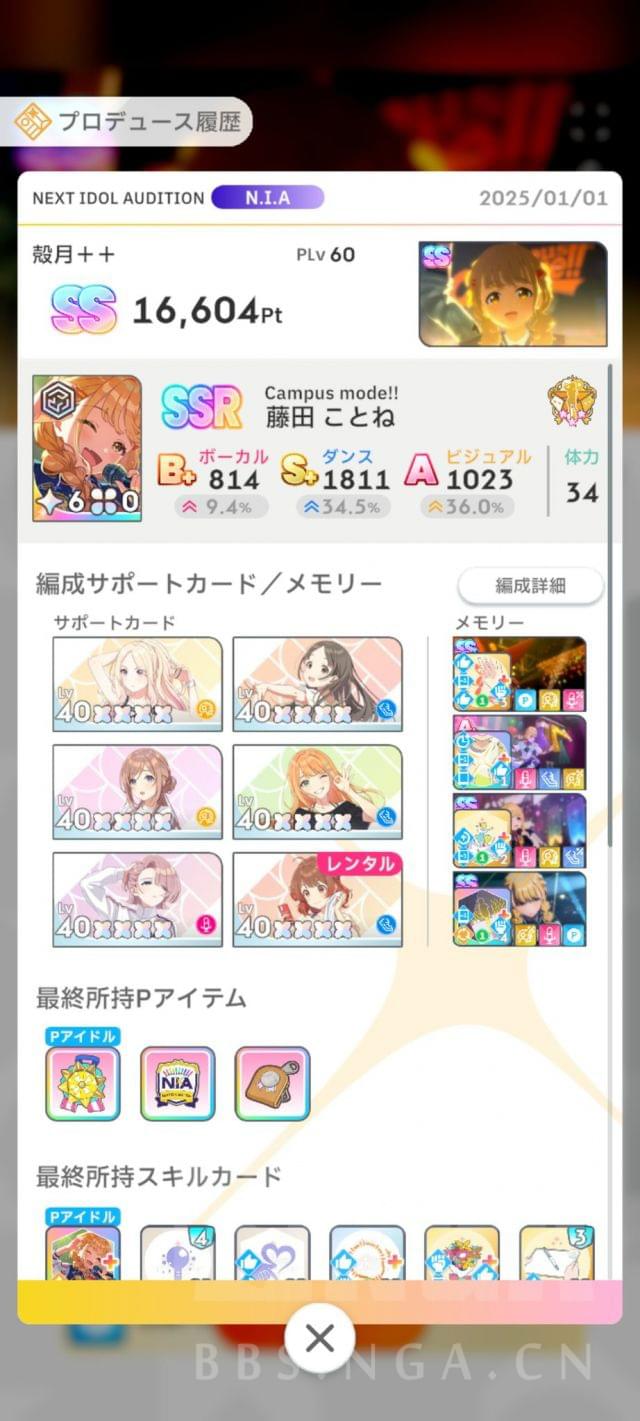640x1421 pixels.
Task: View the NIA badge P-item
Action: coord(177,1083)
